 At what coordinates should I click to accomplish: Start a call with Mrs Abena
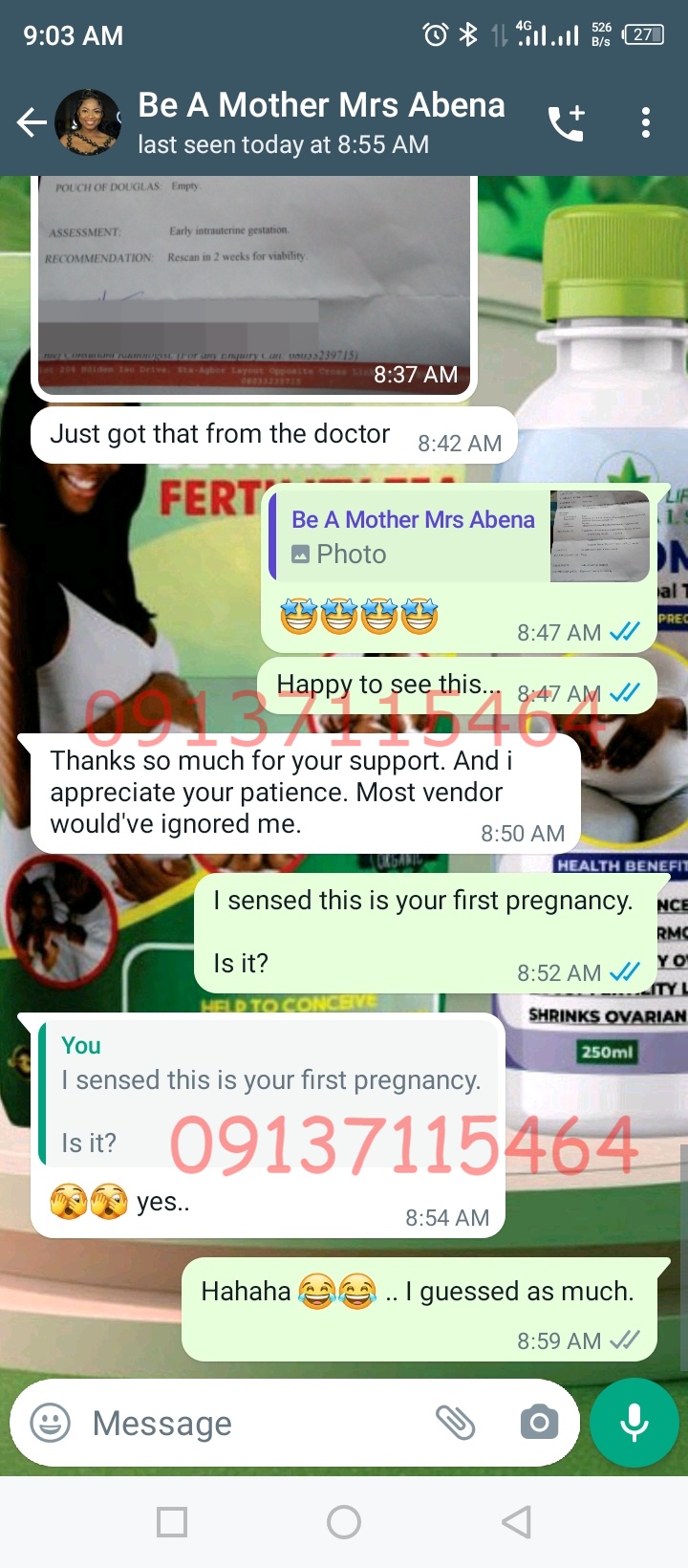[566, 123]
